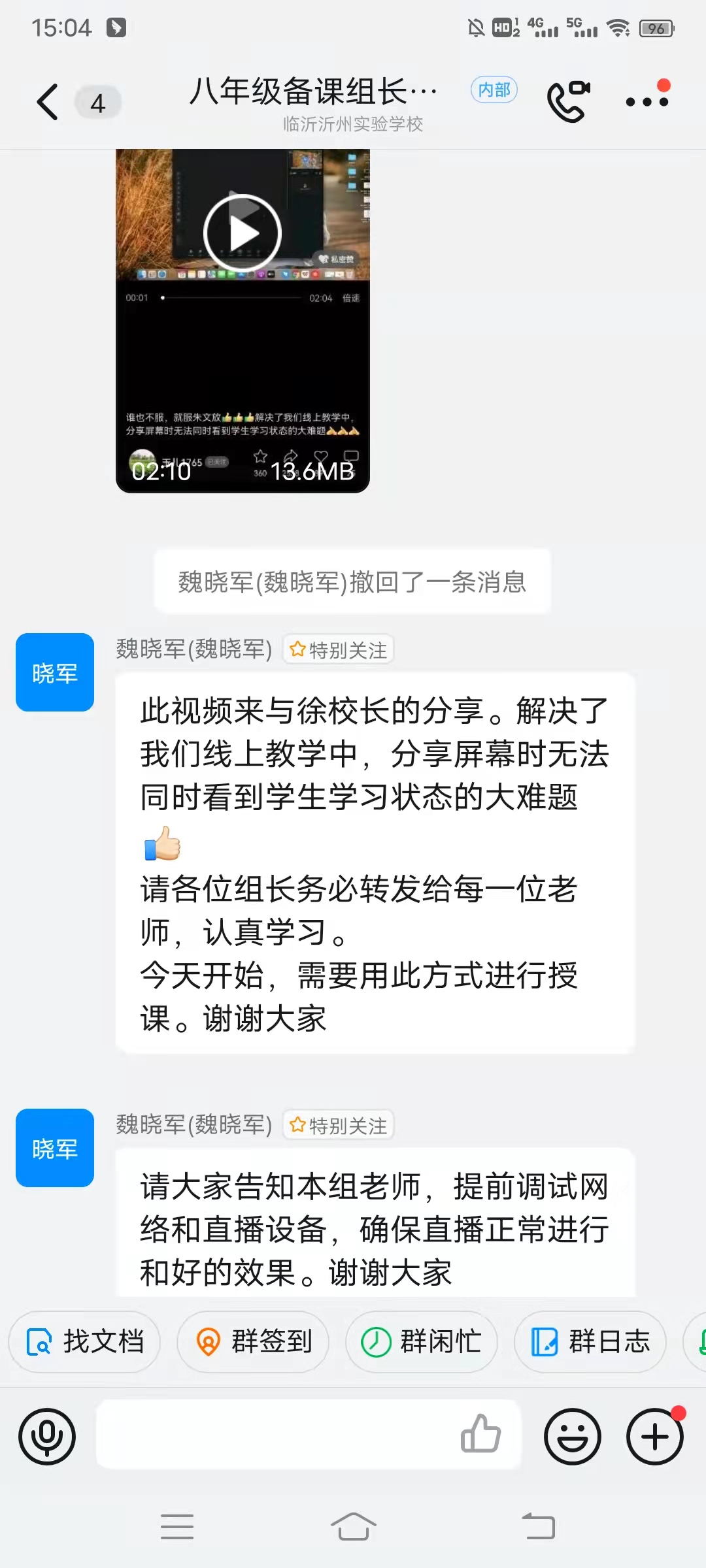Open the group settings menu
The image size is (706, 1568).
(647, 101)
